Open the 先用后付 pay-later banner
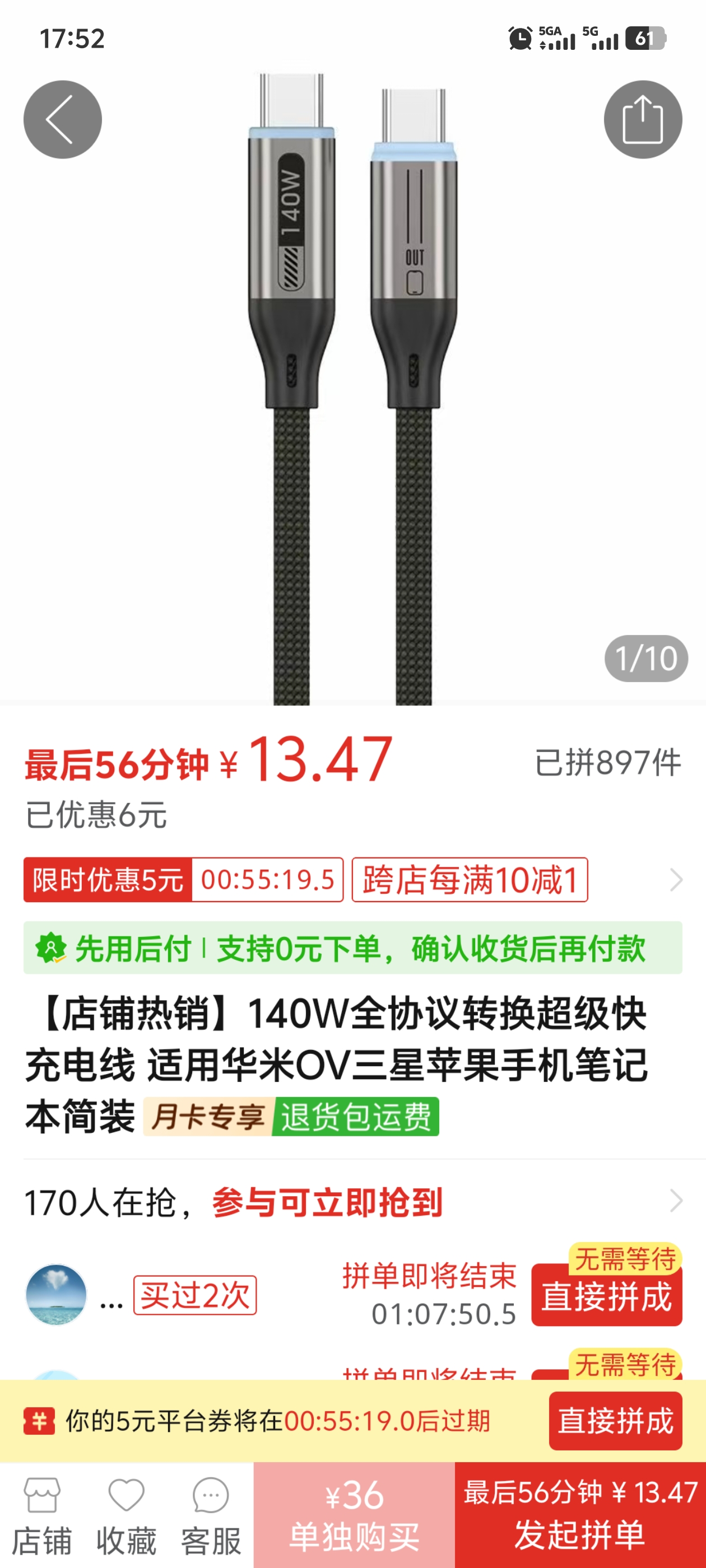706x1568 pixels. [x=352, y=948]
